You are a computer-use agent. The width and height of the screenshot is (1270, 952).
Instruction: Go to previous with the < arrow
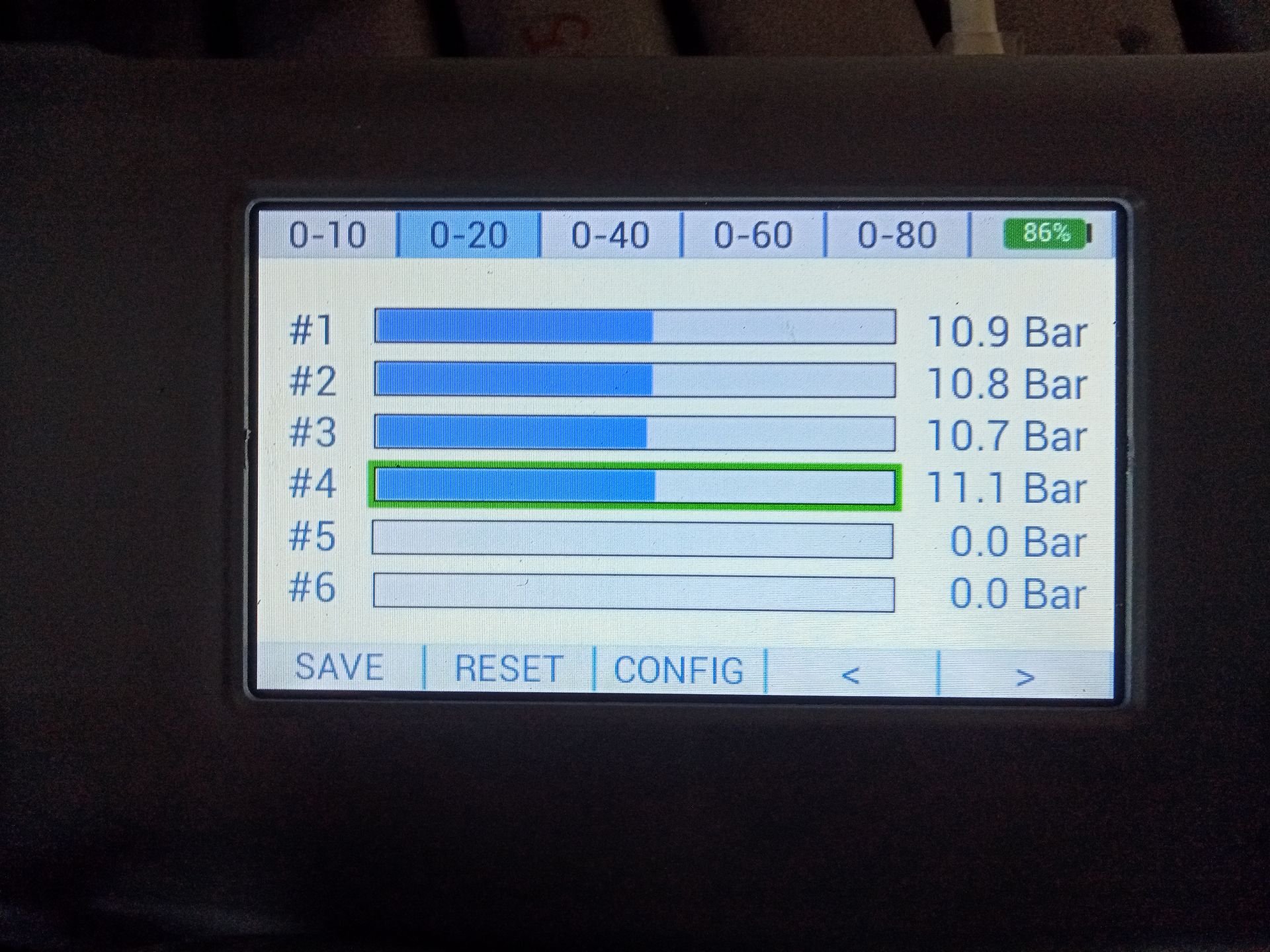[851, 674]
